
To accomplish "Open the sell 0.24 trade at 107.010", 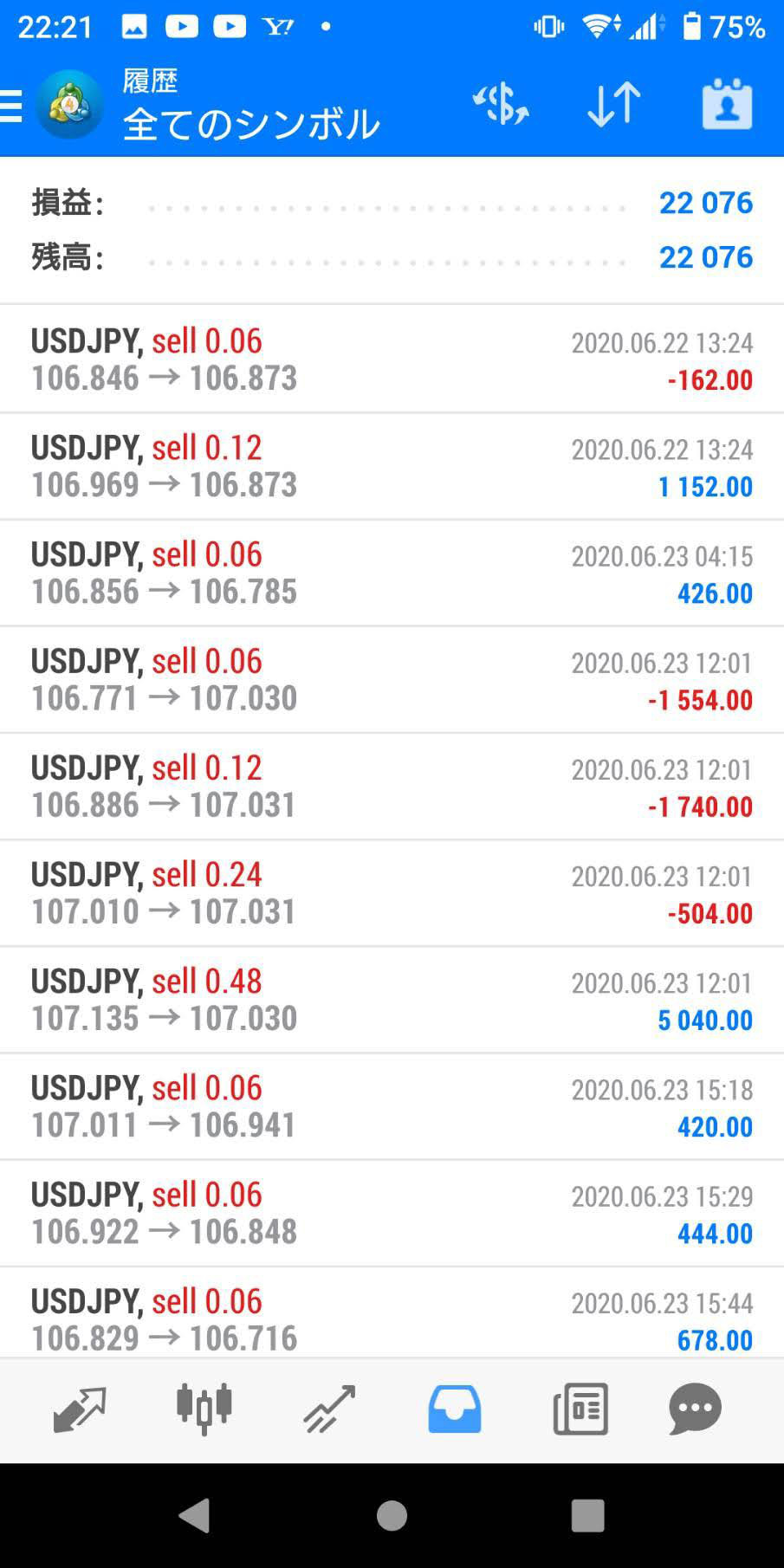I will point(392,893).
